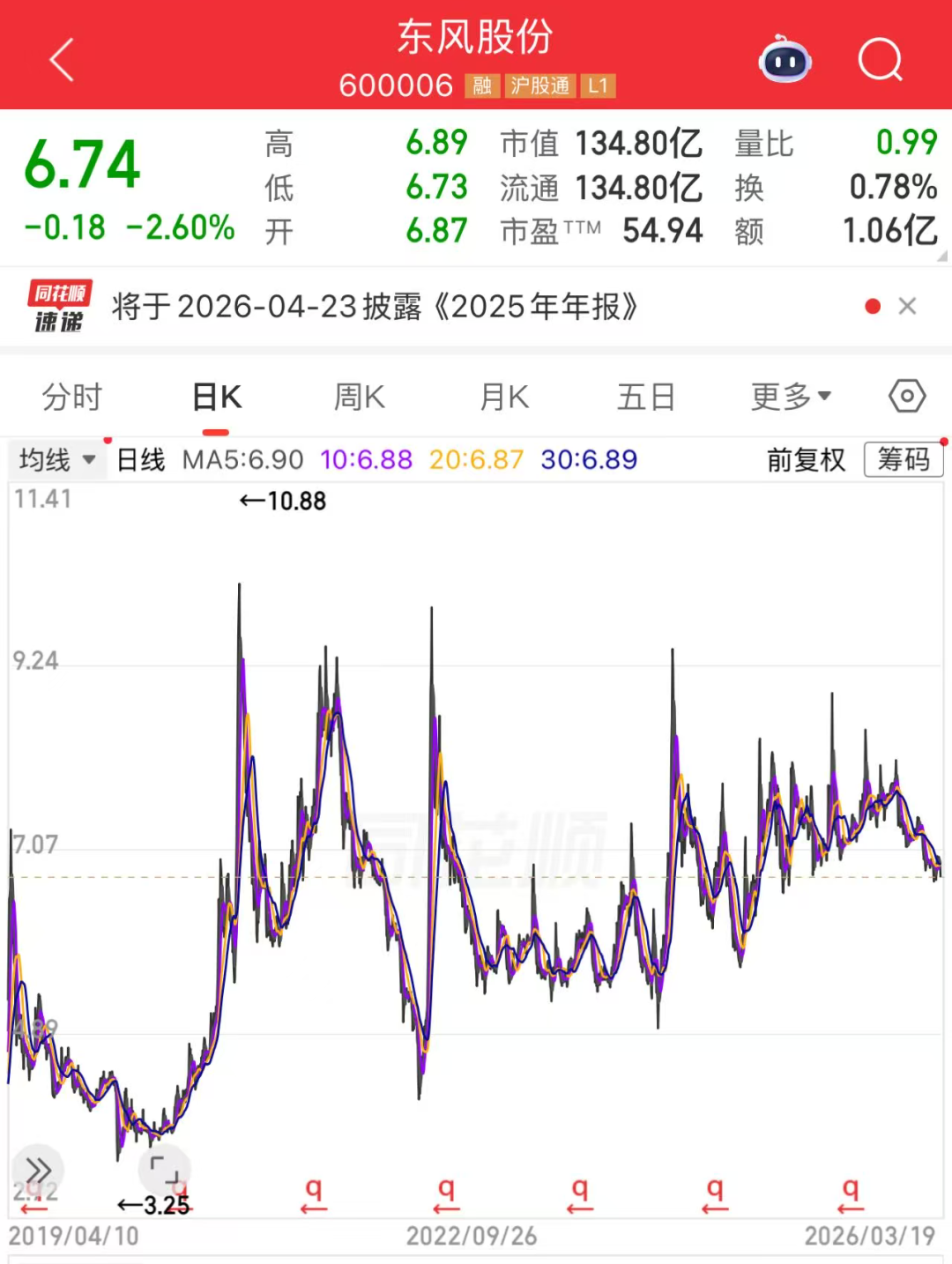Show the 月K chart
The height and width of the screenshot is (1264, 952).
coord(504,398)
